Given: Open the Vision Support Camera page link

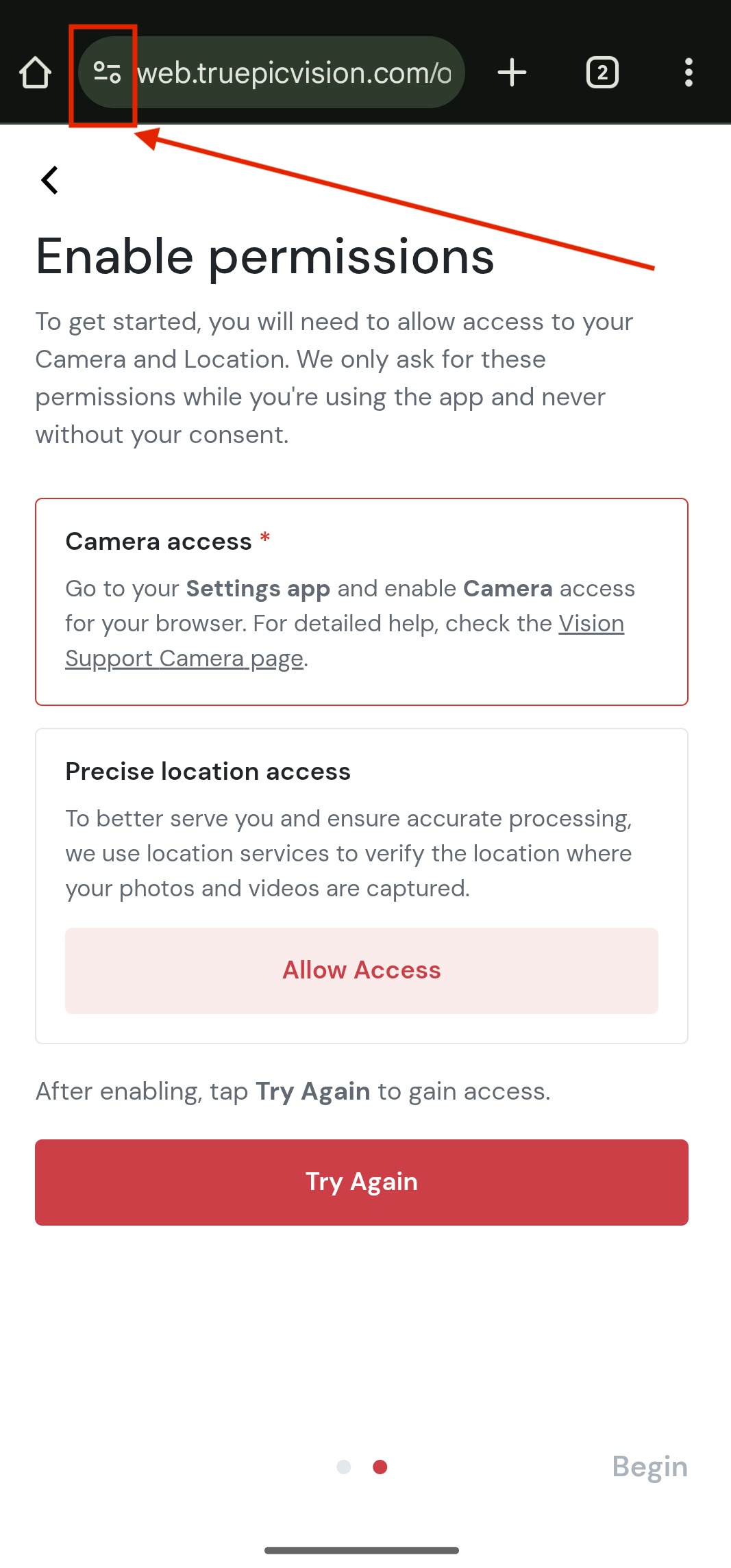Looking at the screenshot, I should 345,641.
